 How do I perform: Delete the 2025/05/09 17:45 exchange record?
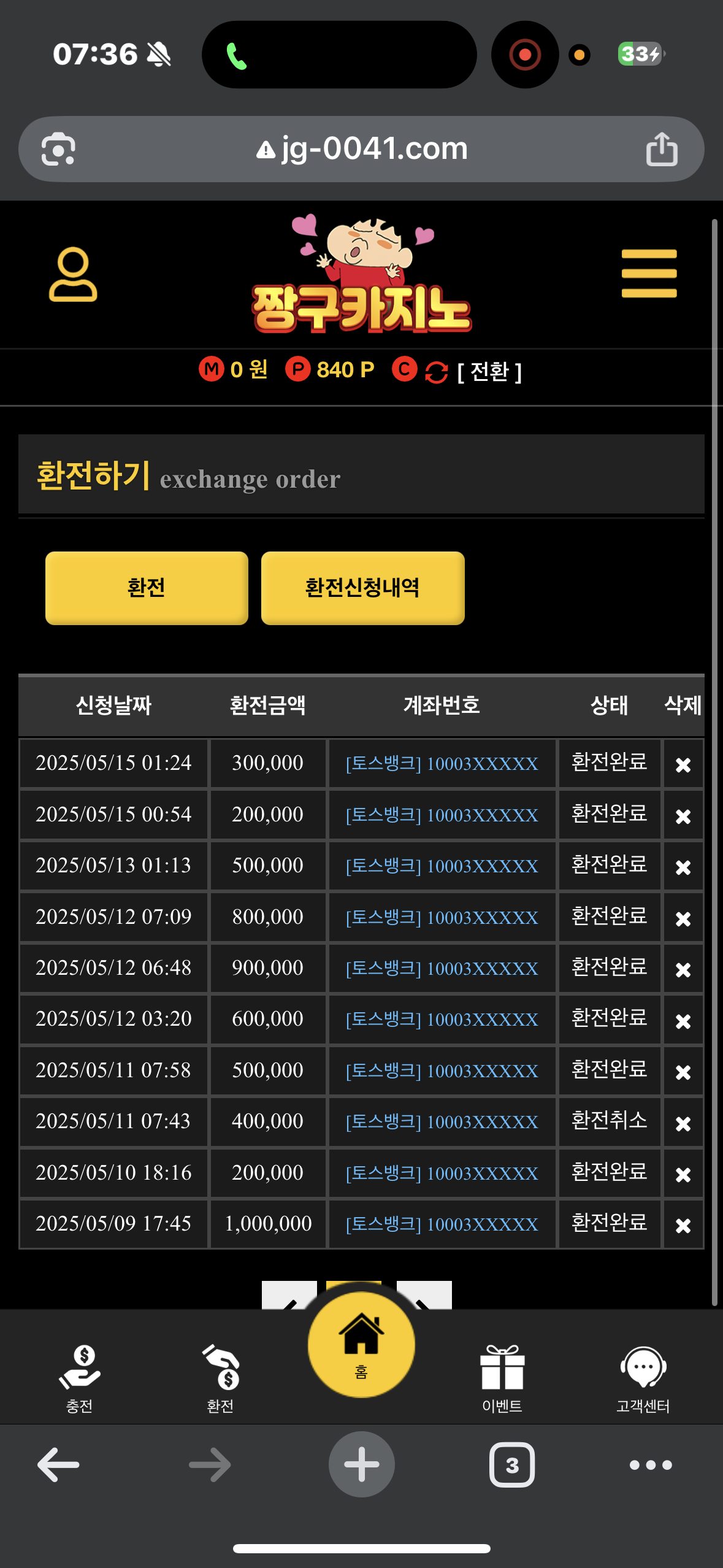(x=683, y=1225)
